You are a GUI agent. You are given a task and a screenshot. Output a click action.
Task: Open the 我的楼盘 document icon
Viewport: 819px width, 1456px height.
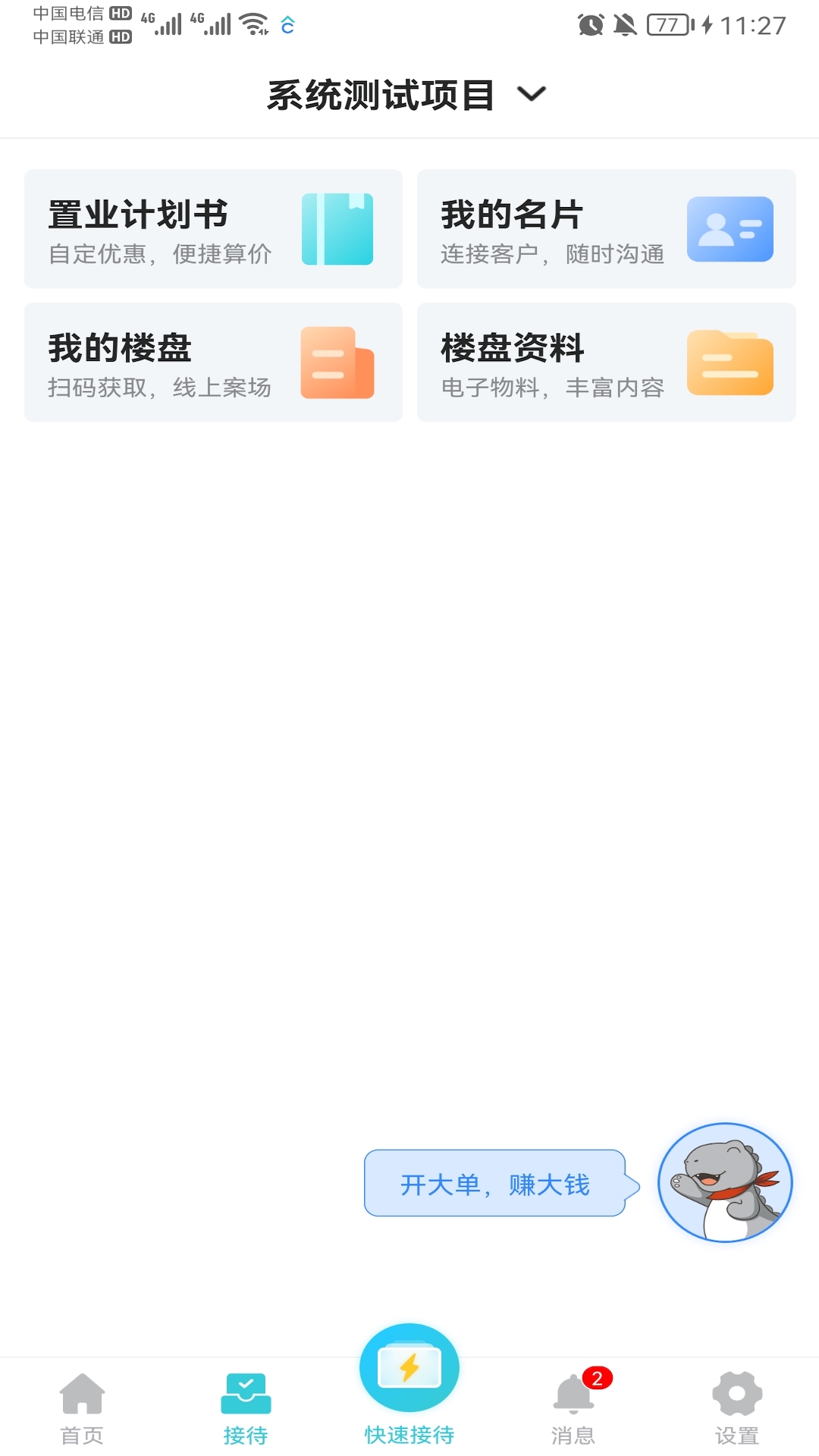tap(338, 362)
